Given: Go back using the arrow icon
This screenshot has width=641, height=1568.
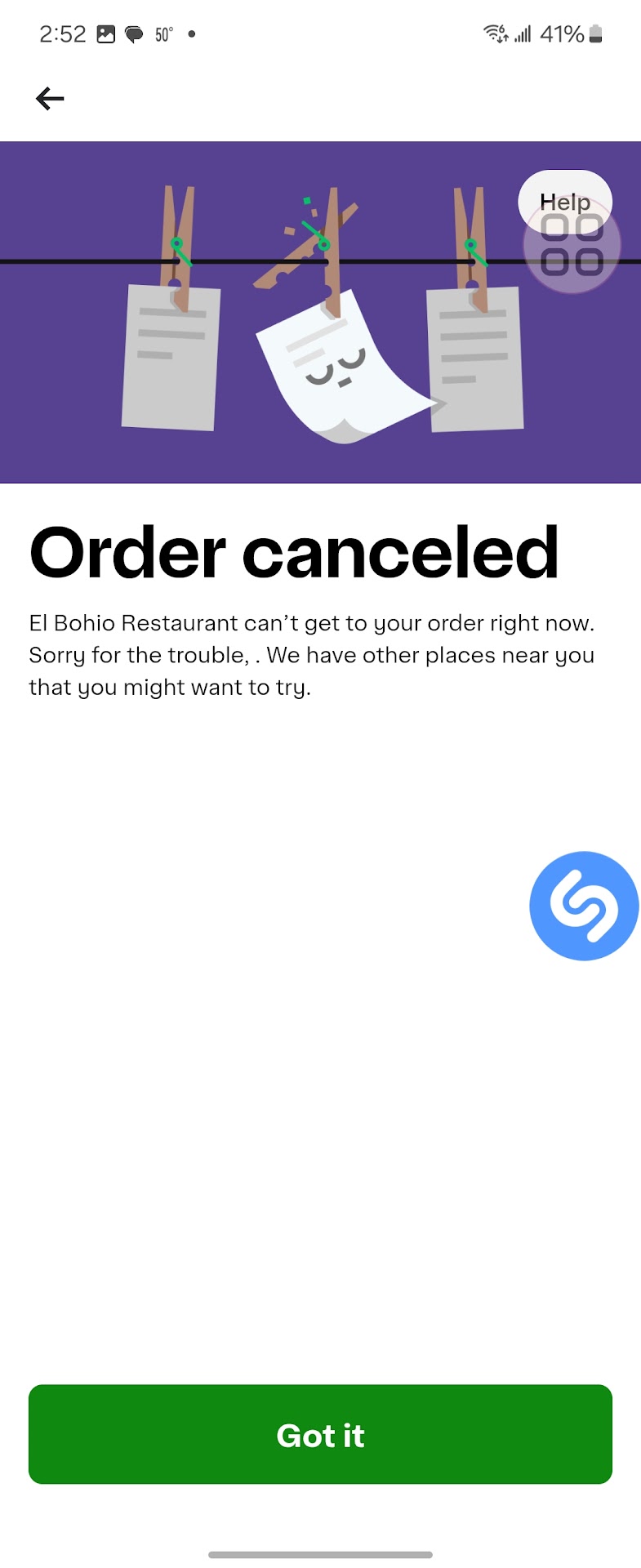Looking at the screenshot, I should 50,99.
